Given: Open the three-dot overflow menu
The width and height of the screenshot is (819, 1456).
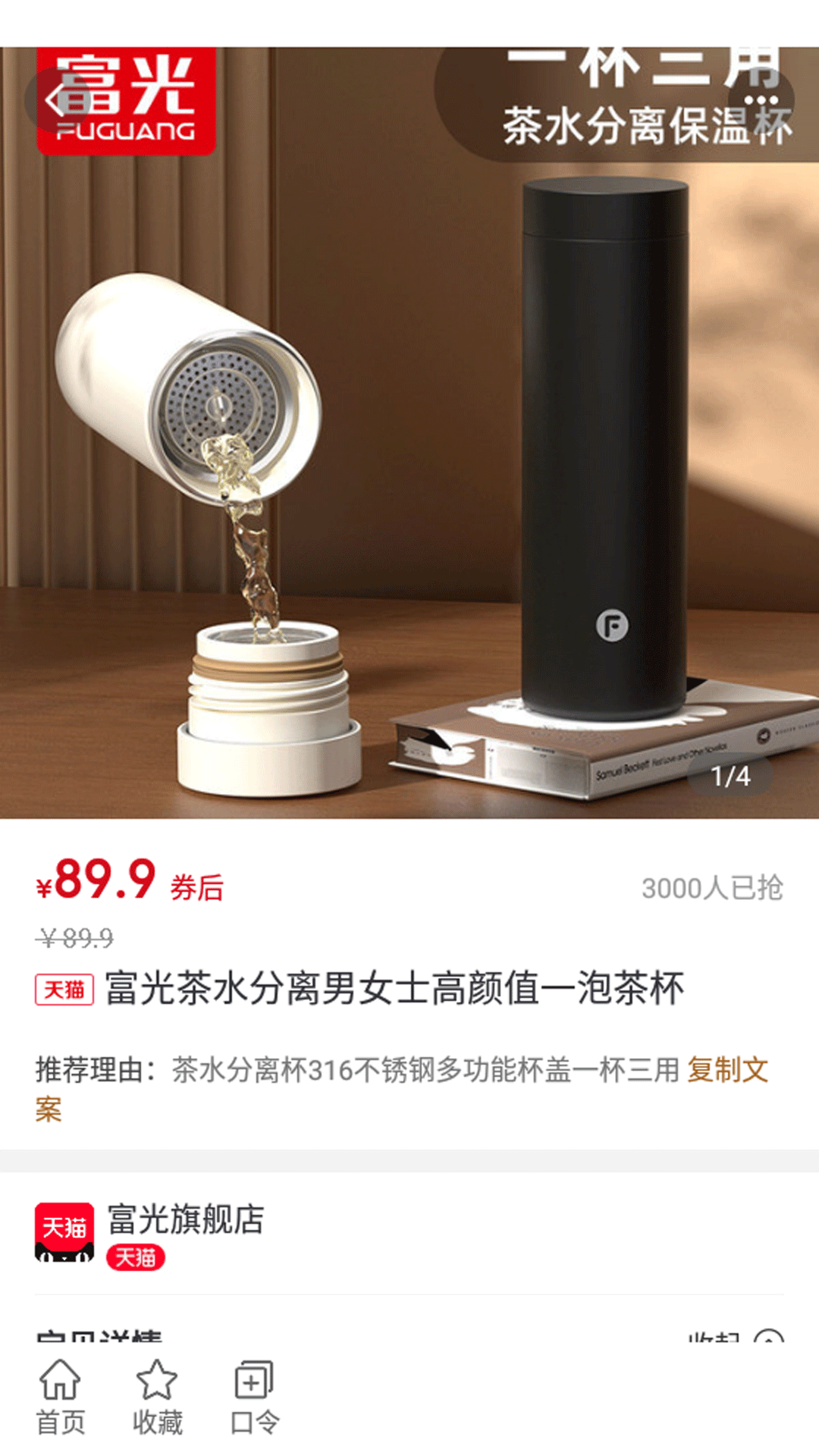Looking at the screenshot, I should coord(761,101).
